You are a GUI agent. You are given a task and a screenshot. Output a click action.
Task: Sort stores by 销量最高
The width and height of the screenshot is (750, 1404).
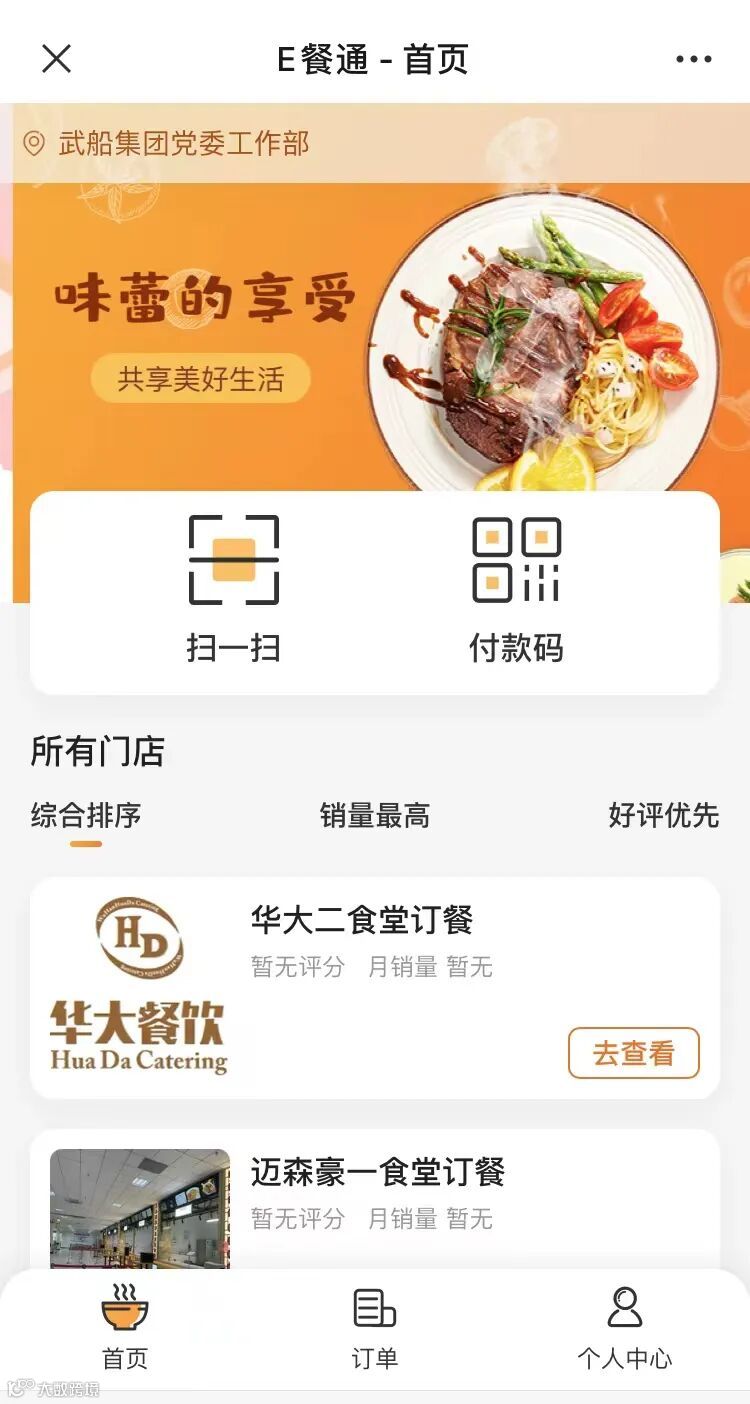375,816
